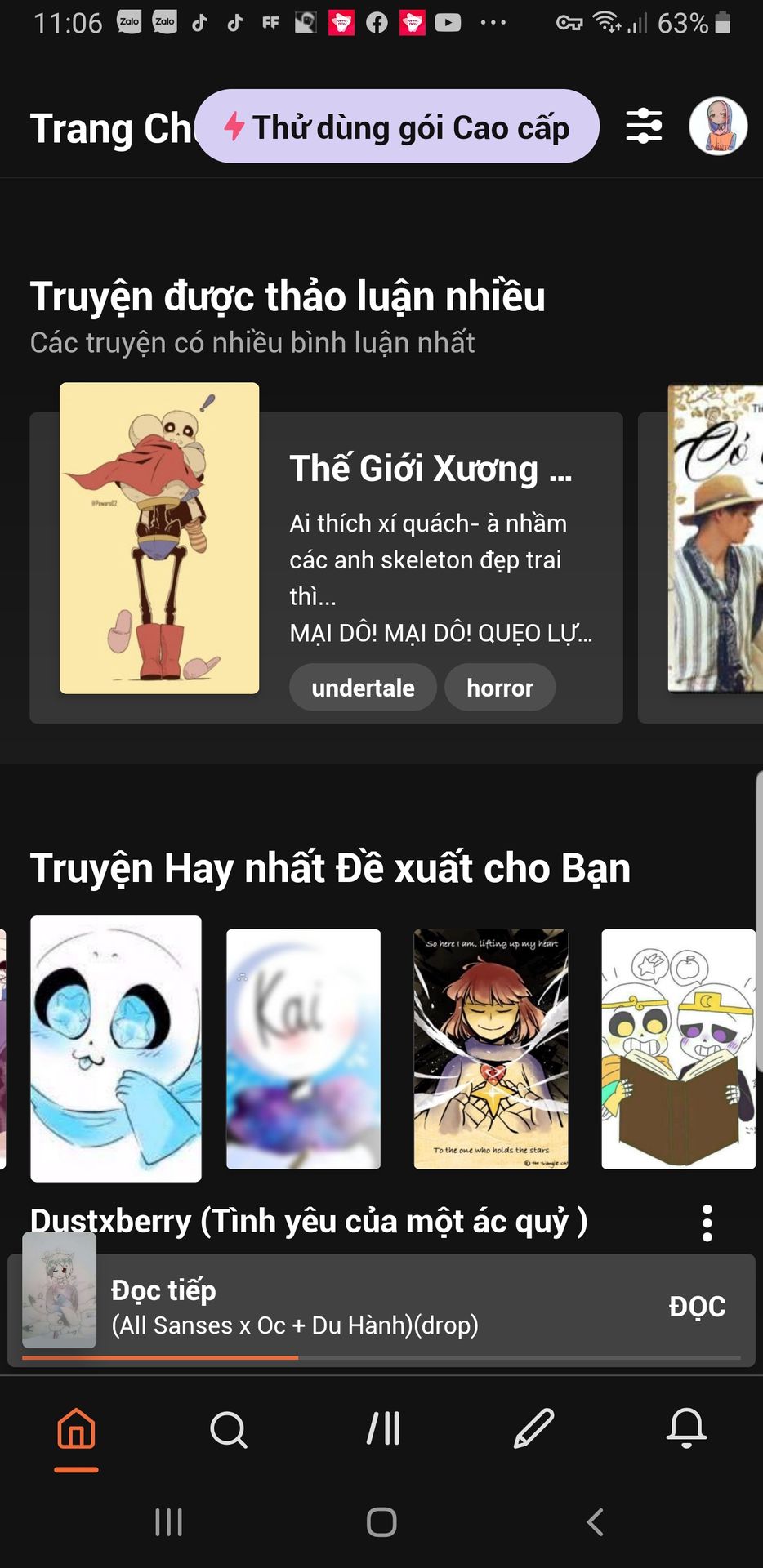Tap ĐỌC to continue reading
The image size is (763, 1568).
[696, 1306]
